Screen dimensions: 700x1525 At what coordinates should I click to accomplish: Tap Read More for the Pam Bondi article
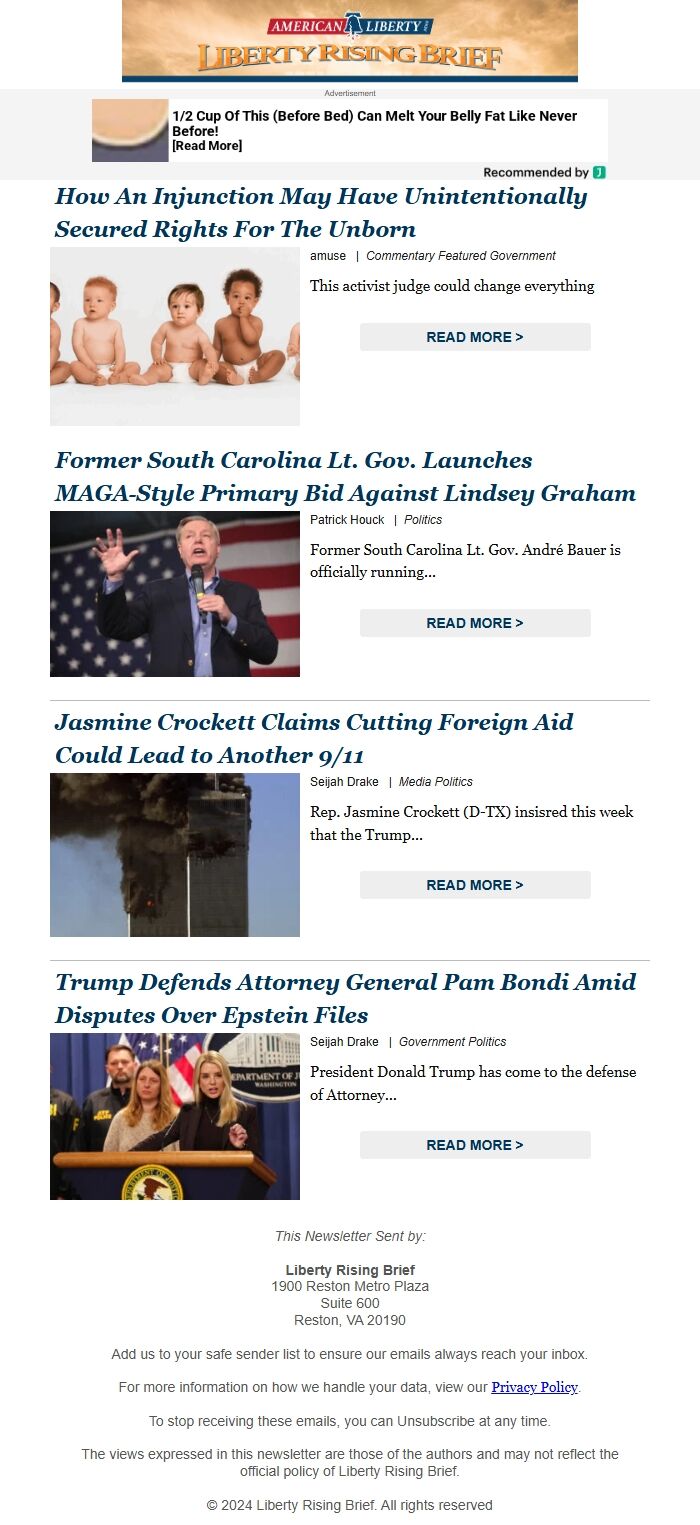point(475,1145)
